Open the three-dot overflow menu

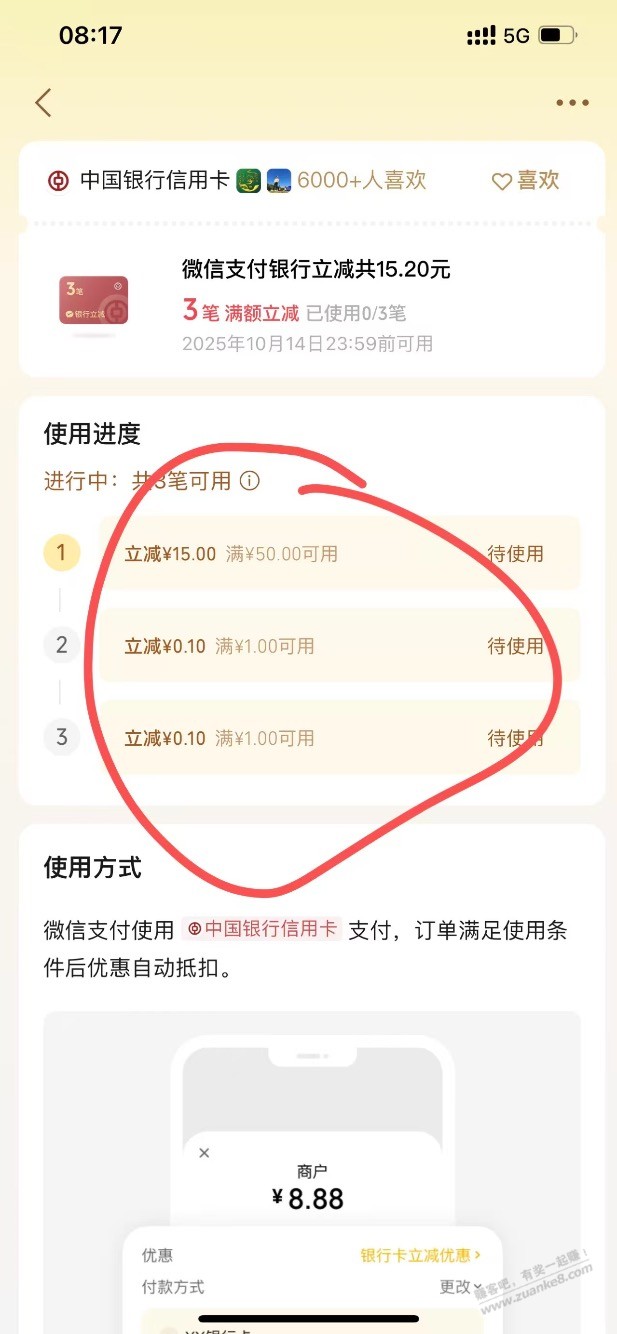(x=572, y=103)
